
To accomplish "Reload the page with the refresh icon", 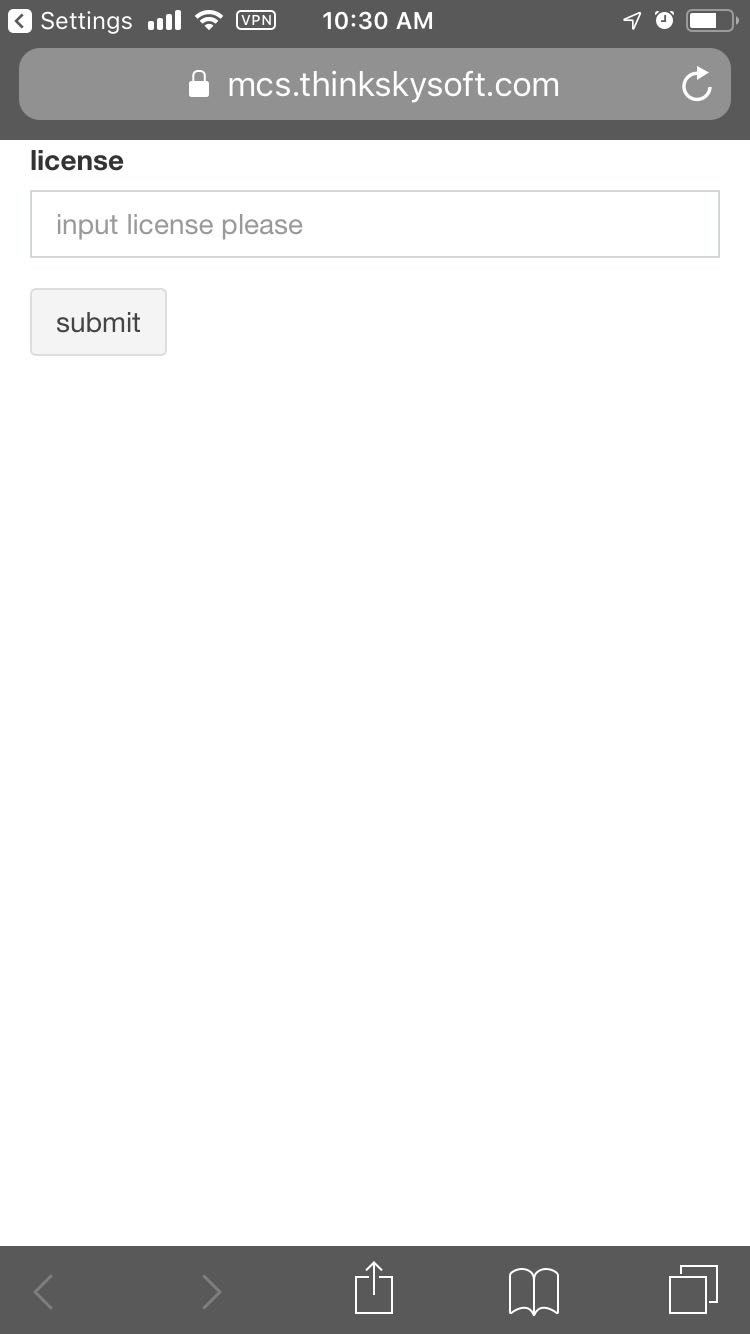I will [x=697, y=85].
